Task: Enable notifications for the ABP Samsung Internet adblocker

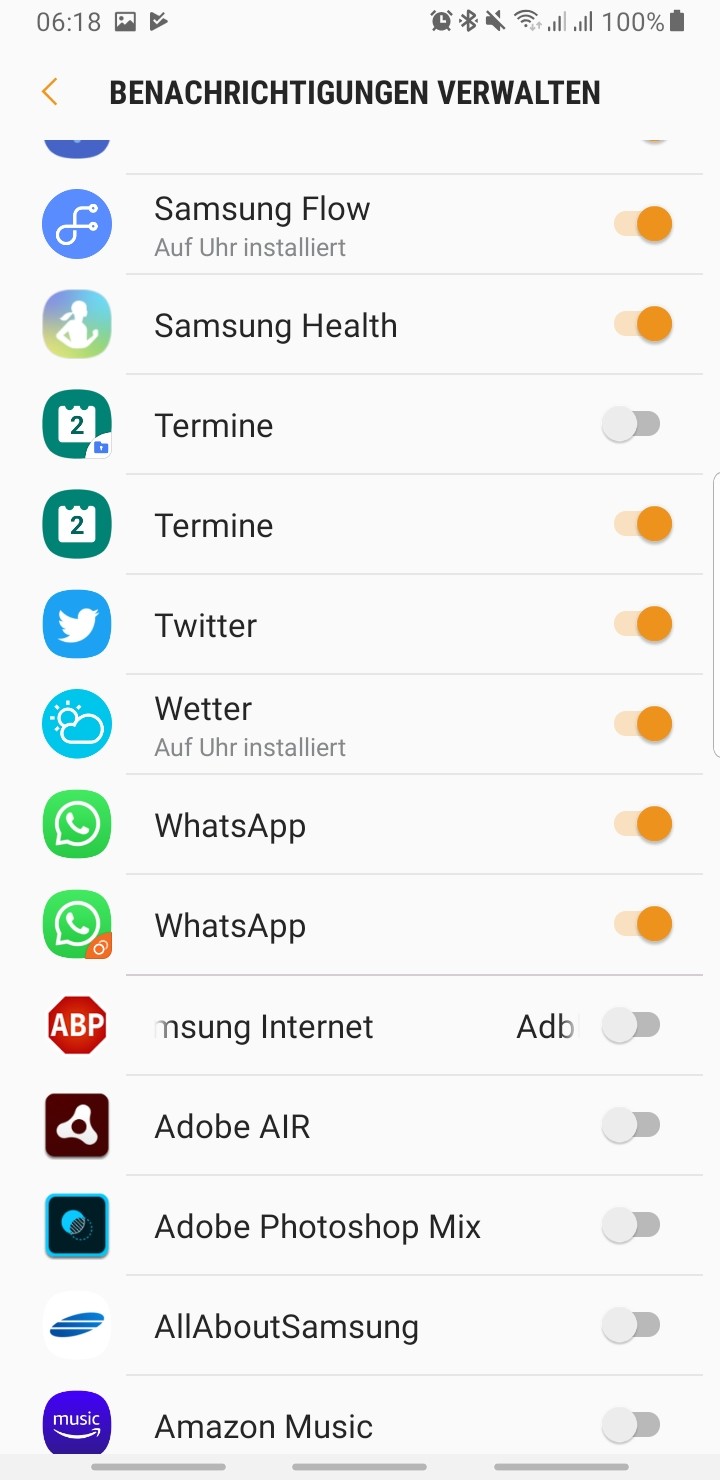Action: pos(631,1025)
